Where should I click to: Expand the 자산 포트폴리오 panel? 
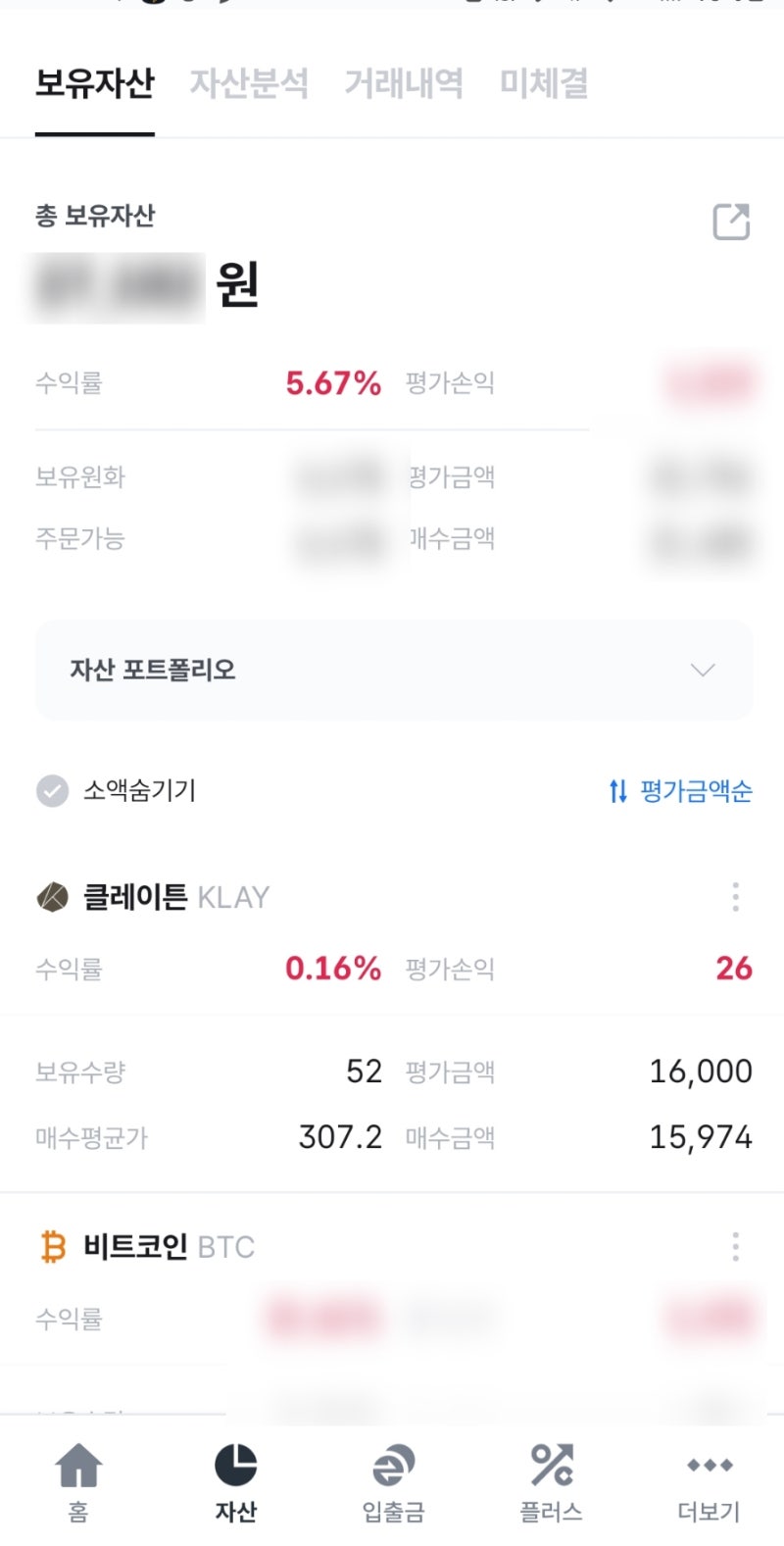394,670
